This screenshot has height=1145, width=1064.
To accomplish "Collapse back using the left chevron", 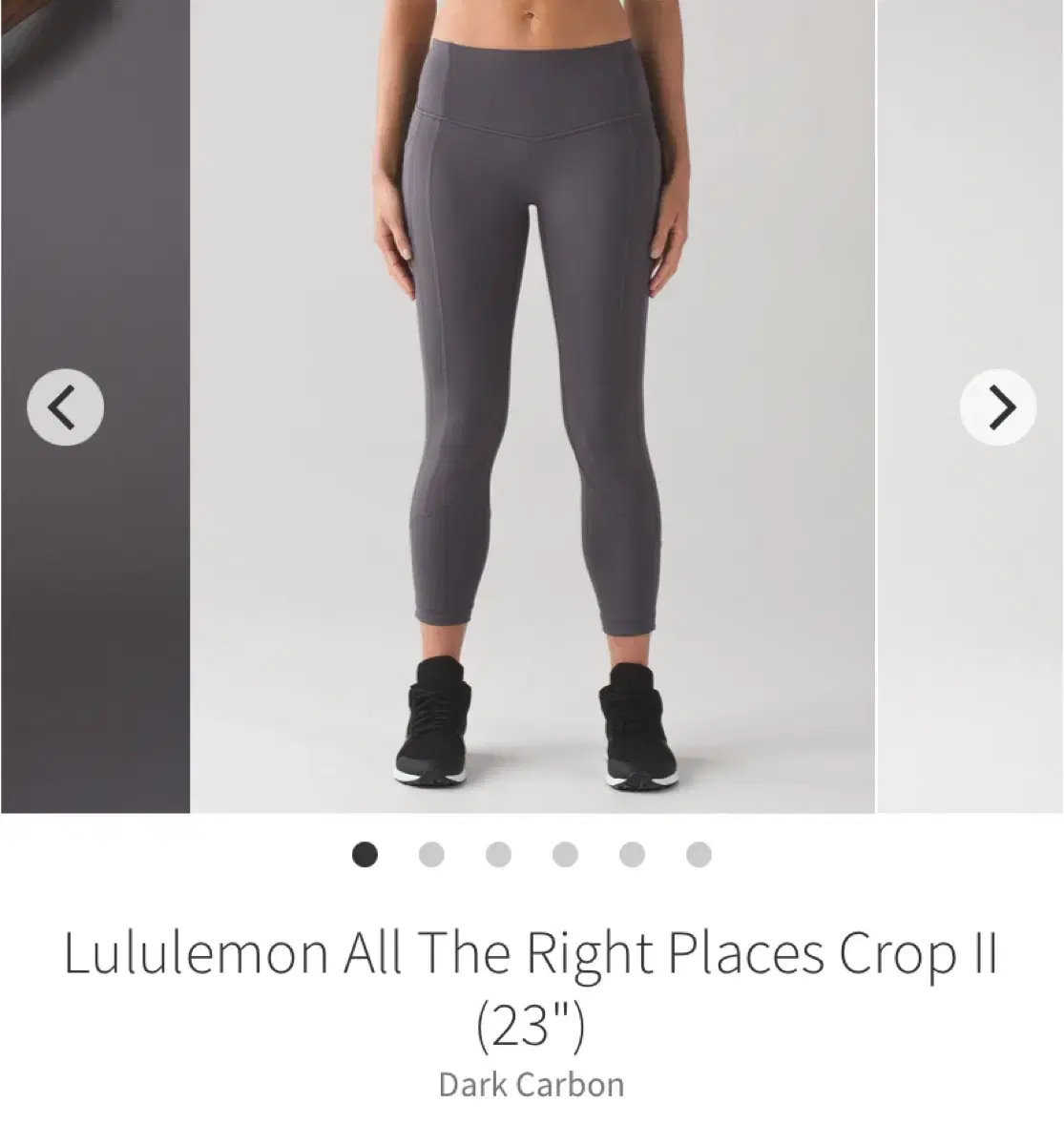I will 65,406.
